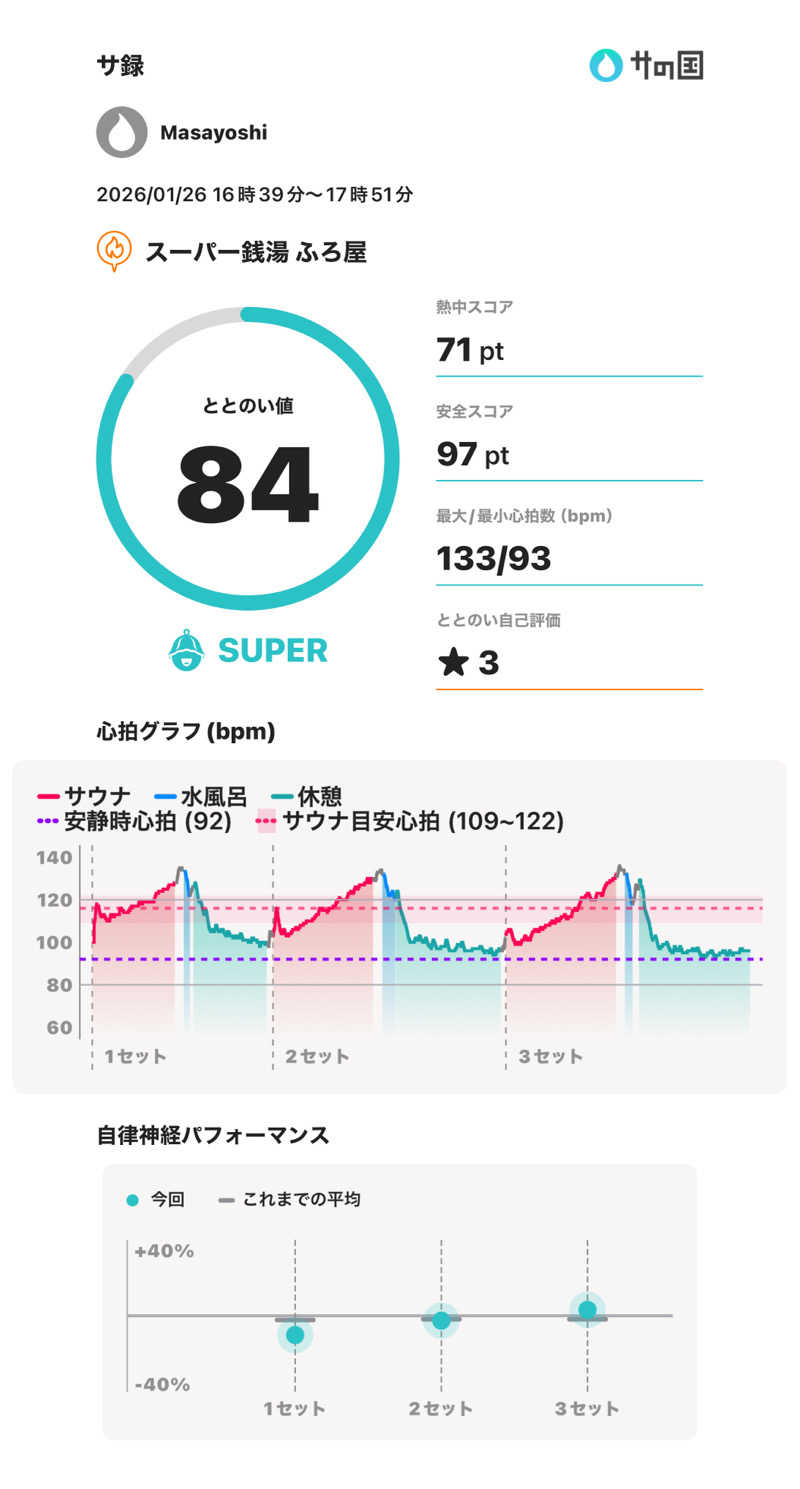Screen dimensions: 800x1489
Task: Switch to the 3セット section marker
Action: [x=548, y=1055]
